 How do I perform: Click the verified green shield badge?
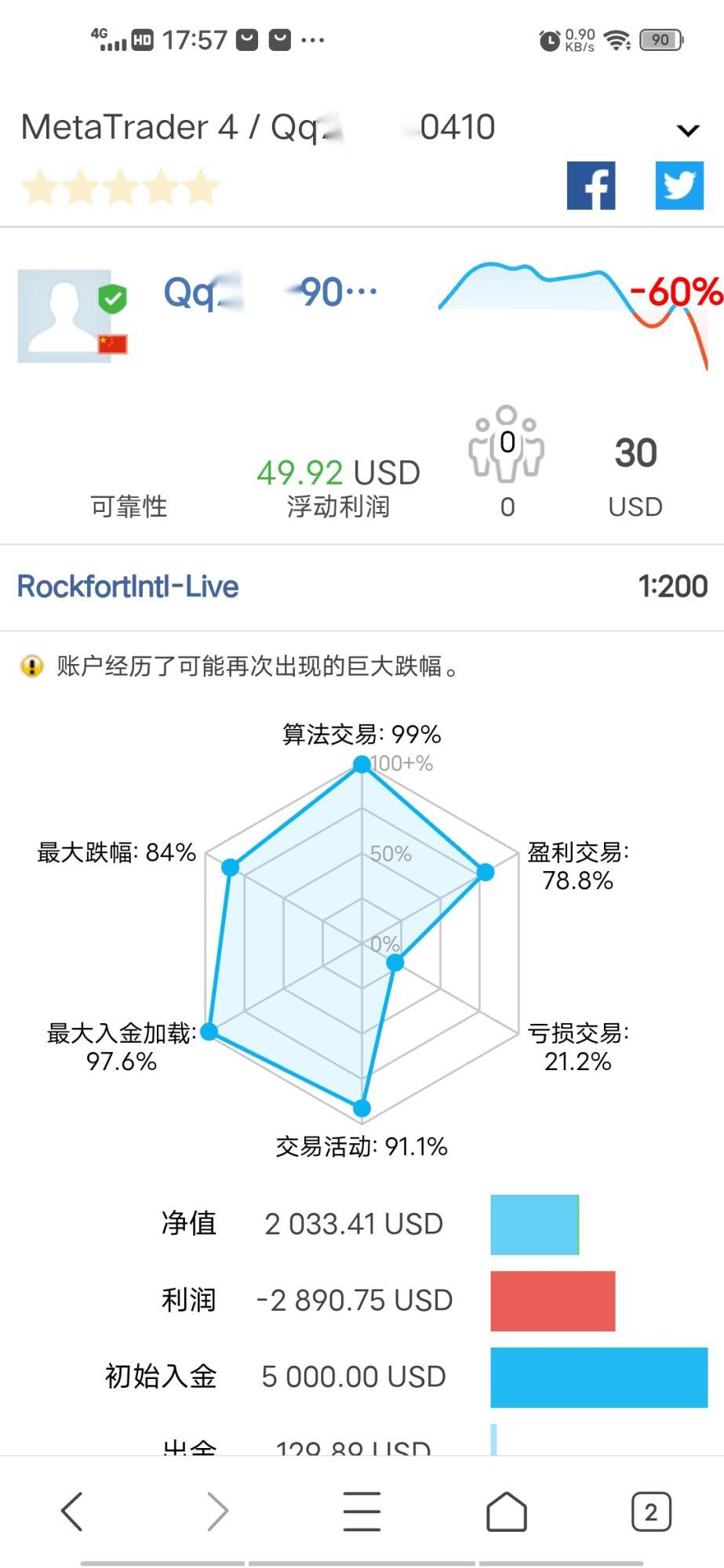point(112,296)
